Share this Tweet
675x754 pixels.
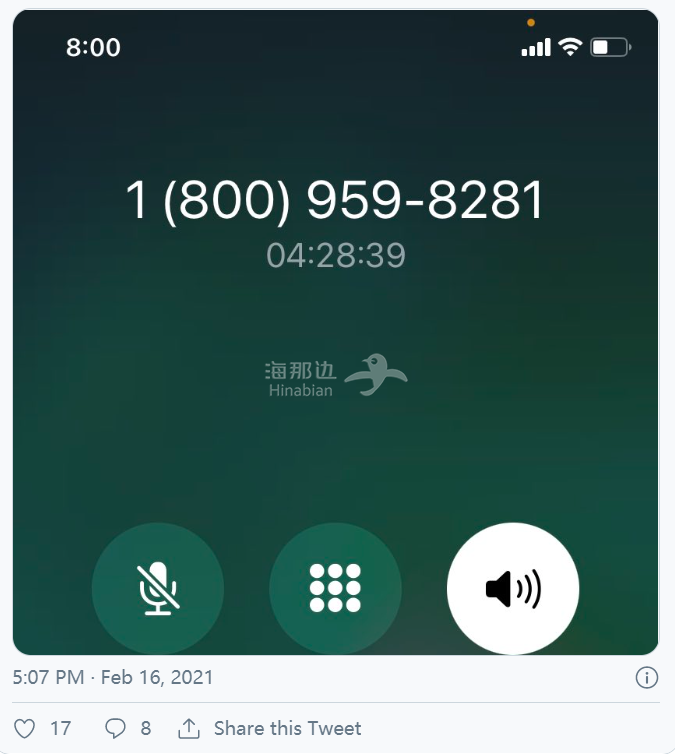pos(270,728)
